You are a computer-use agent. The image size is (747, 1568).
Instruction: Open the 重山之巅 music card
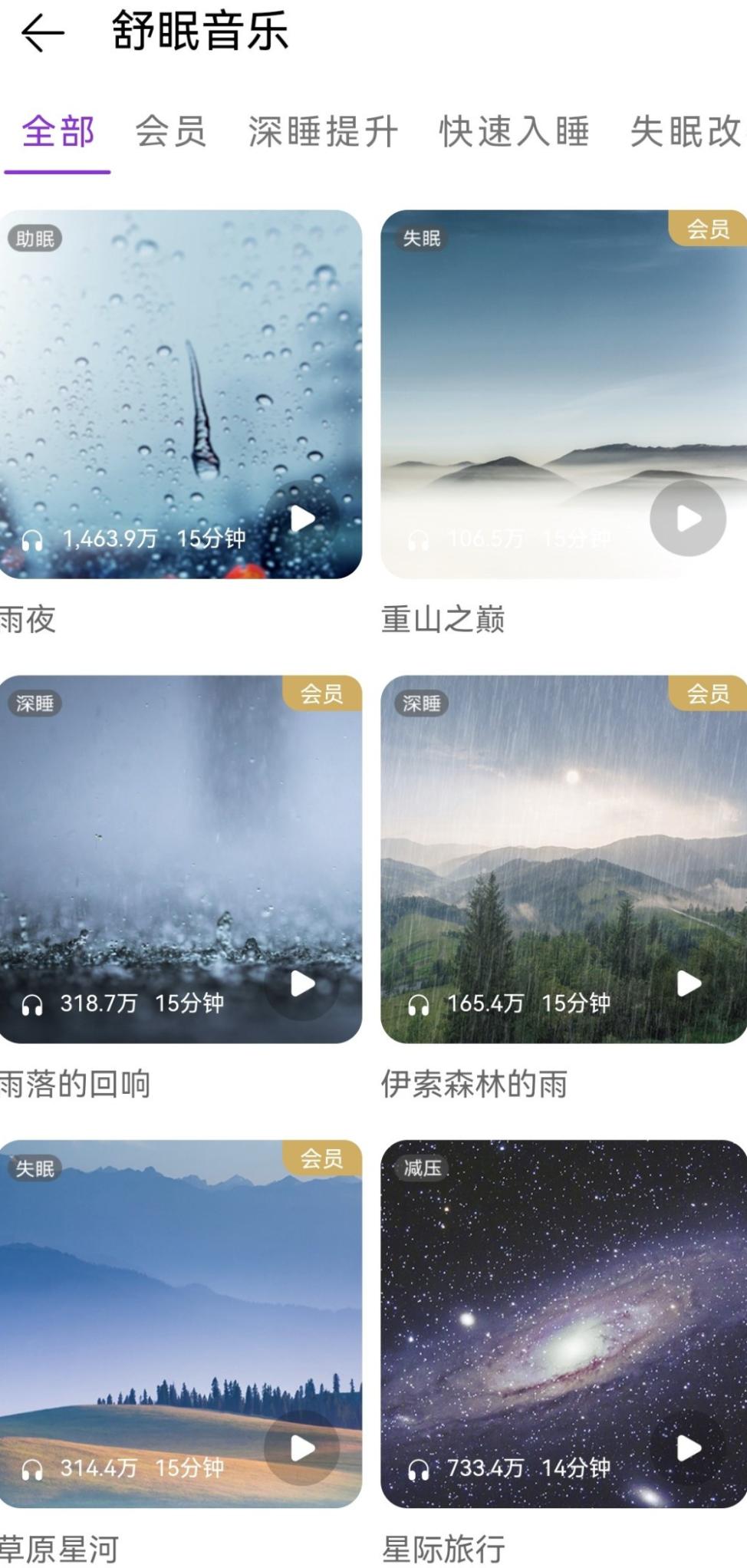564,368
